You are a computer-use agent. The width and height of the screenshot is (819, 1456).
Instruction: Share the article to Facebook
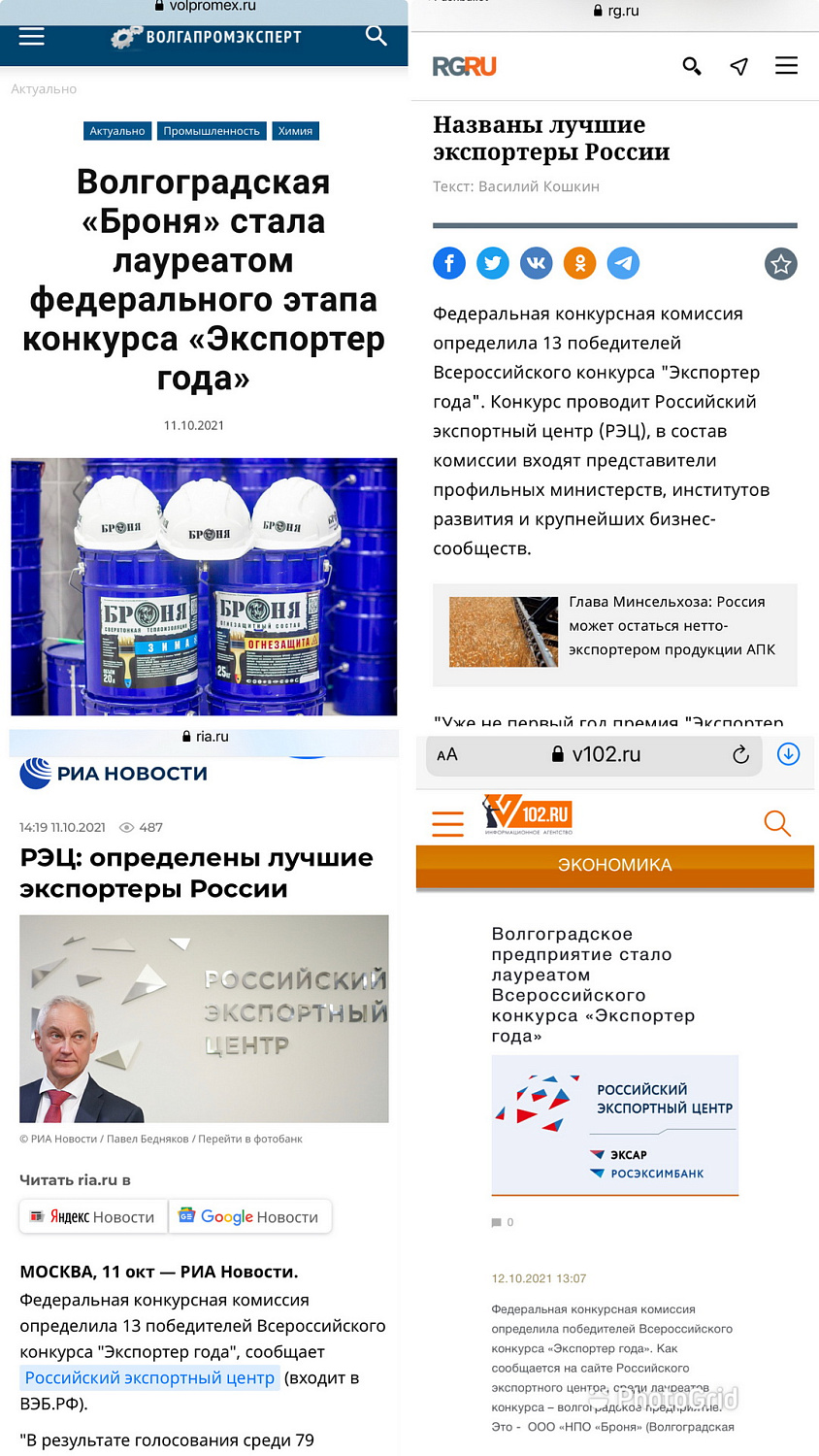pos(448,263)
